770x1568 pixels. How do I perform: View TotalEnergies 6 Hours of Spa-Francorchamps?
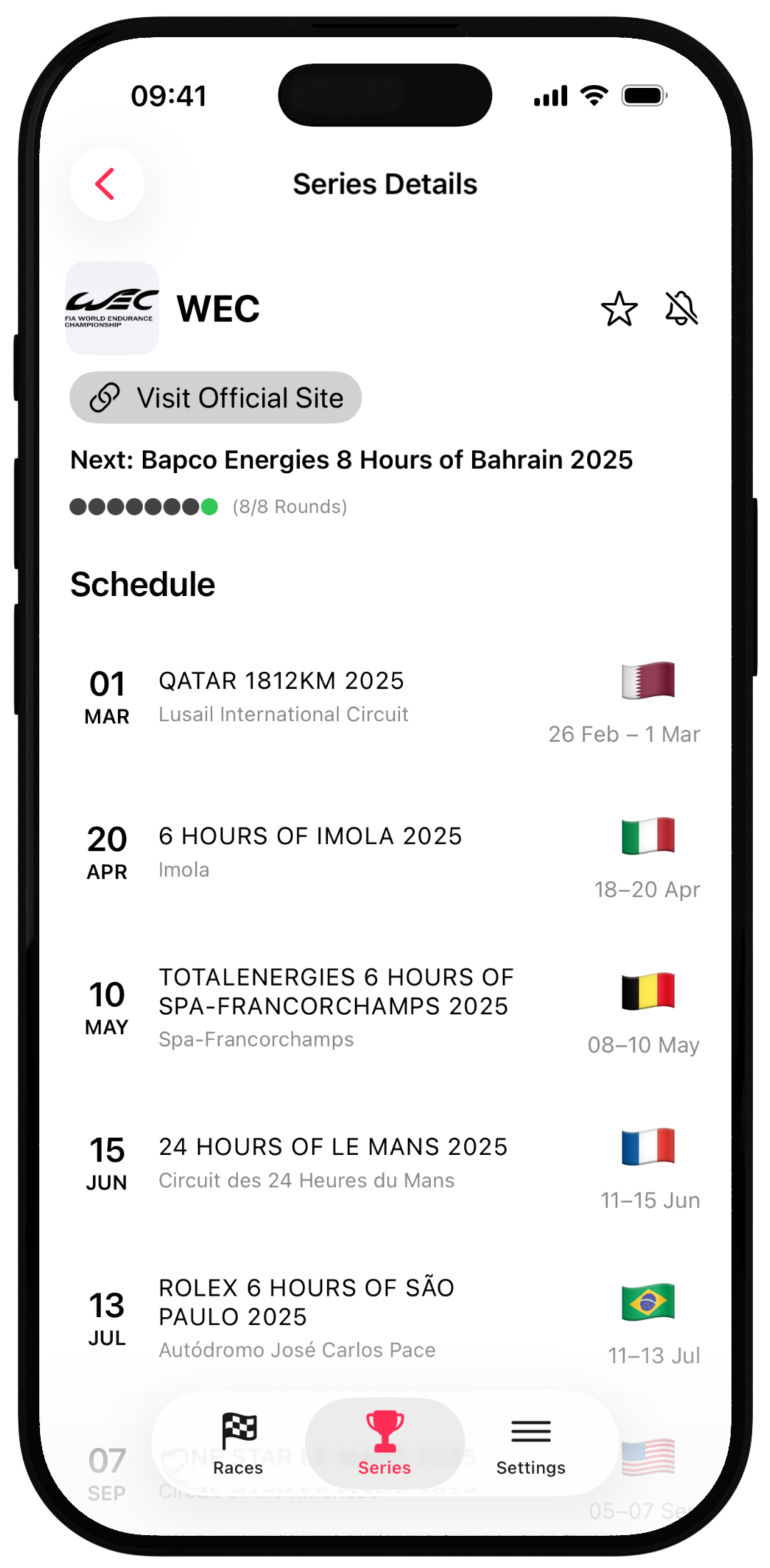(x=336, y=992)
